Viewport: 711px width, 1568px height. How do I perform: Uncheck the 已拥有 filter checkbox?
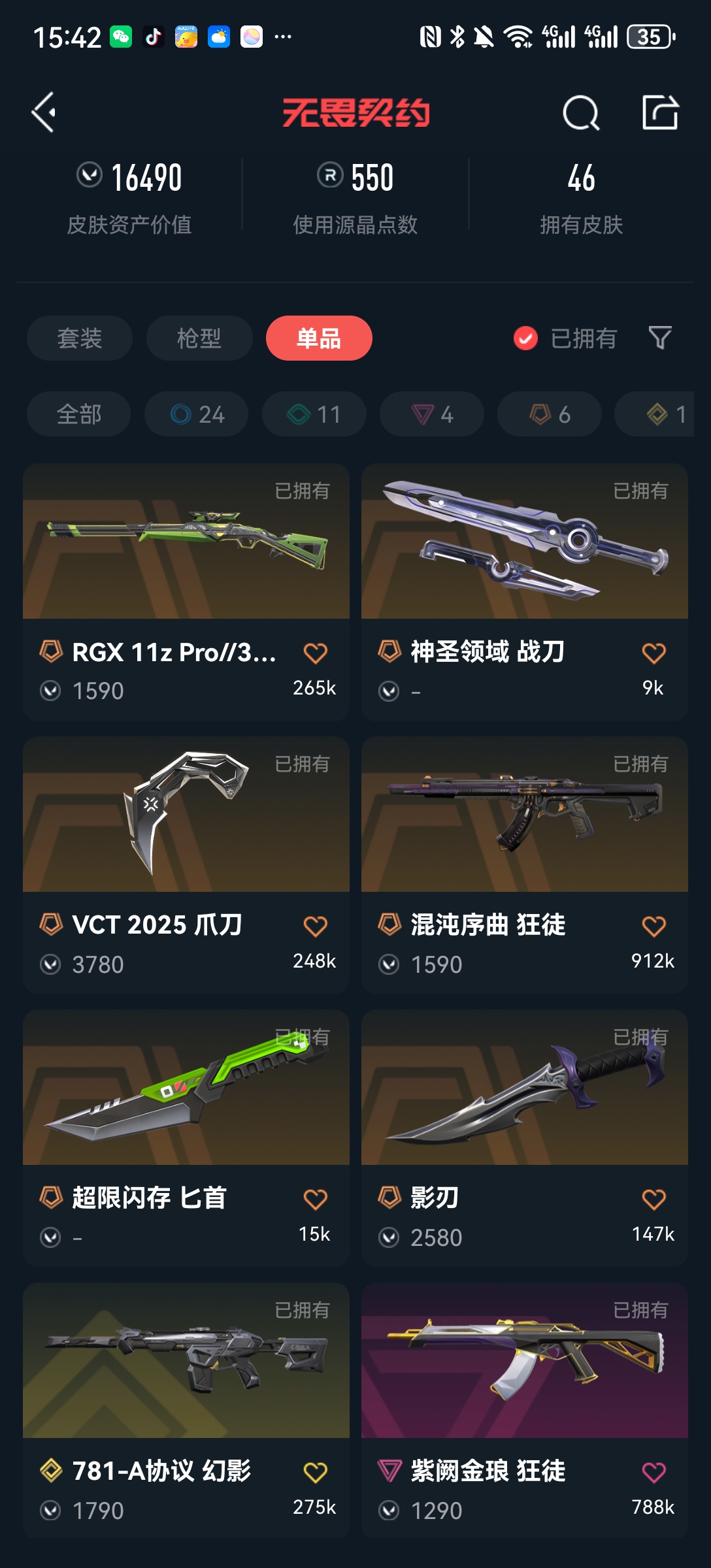coord(525,338)
